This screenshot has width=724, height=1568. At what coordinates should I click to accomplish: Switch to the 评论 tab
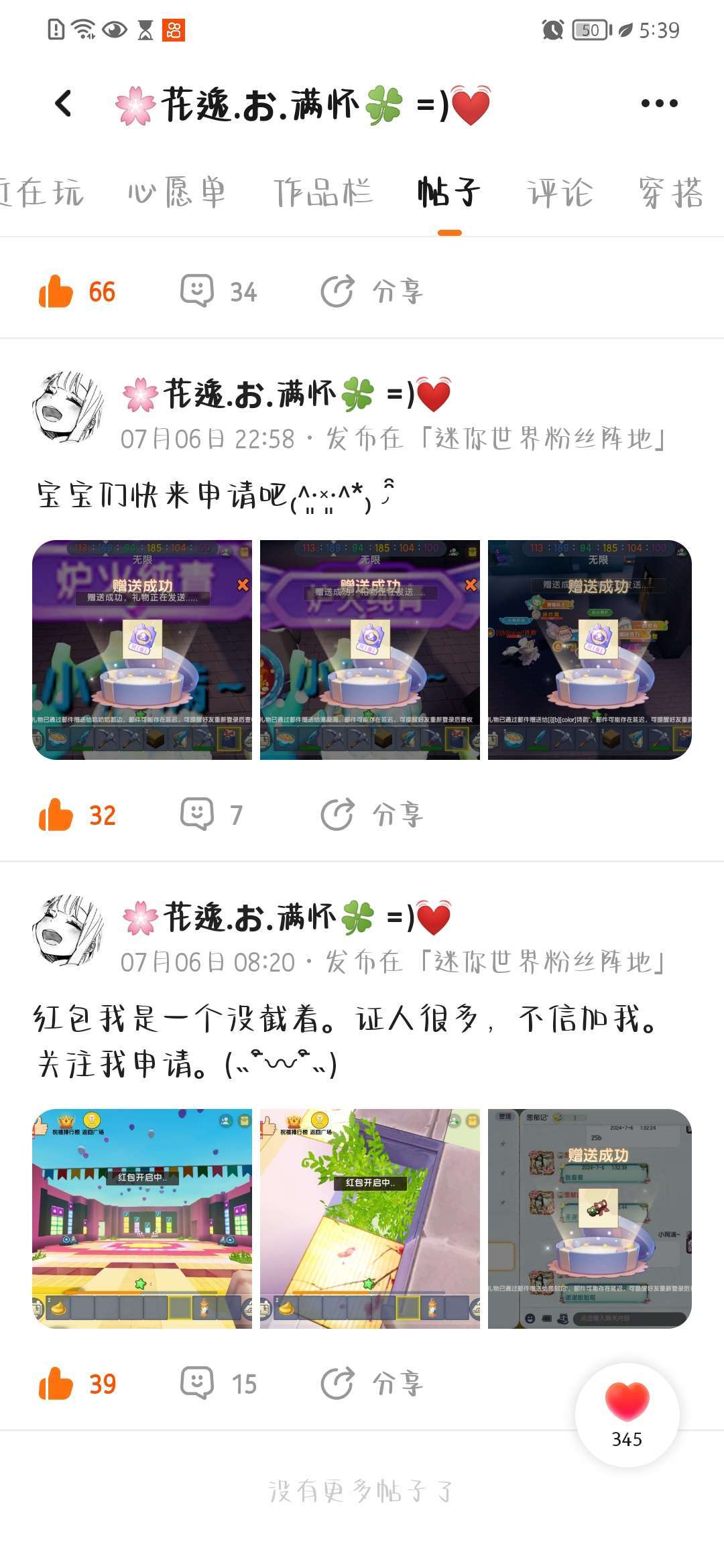[x=560, y=193]
